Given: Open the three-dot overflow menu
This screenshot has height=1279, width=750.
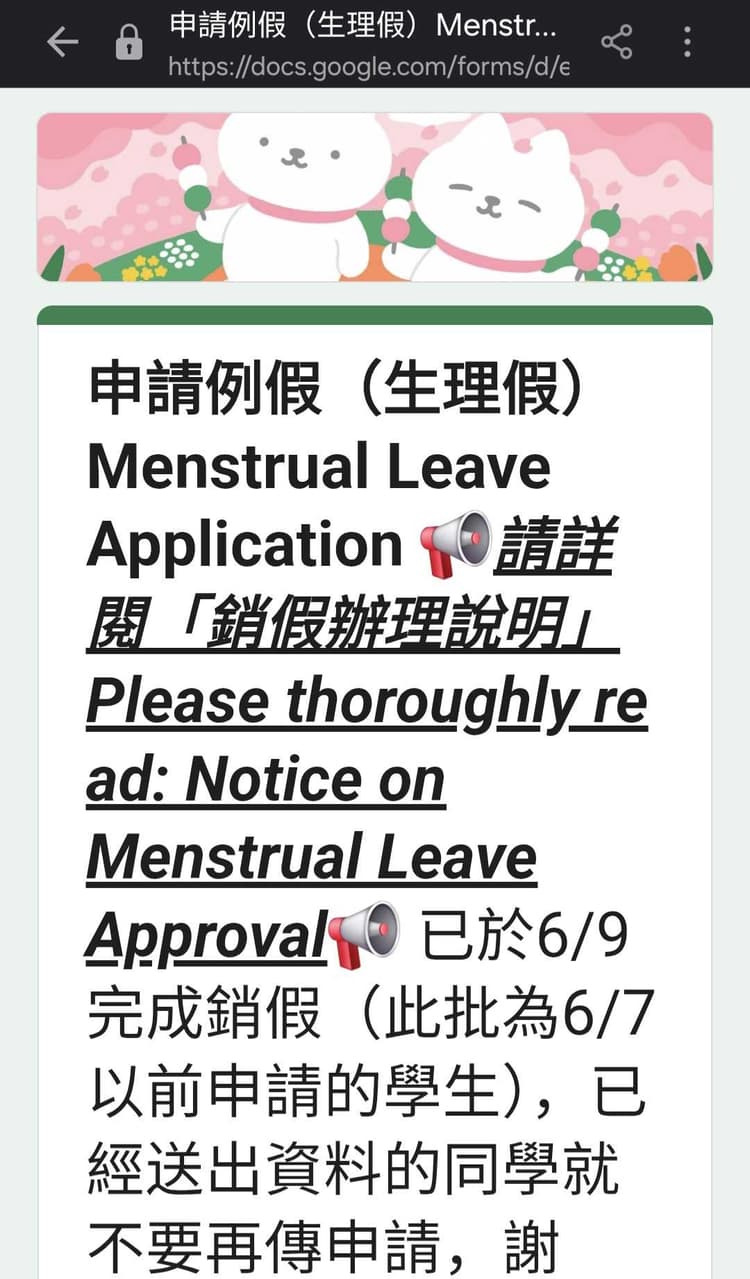Looking at the screenshot, I should click(x=688, y=43).
